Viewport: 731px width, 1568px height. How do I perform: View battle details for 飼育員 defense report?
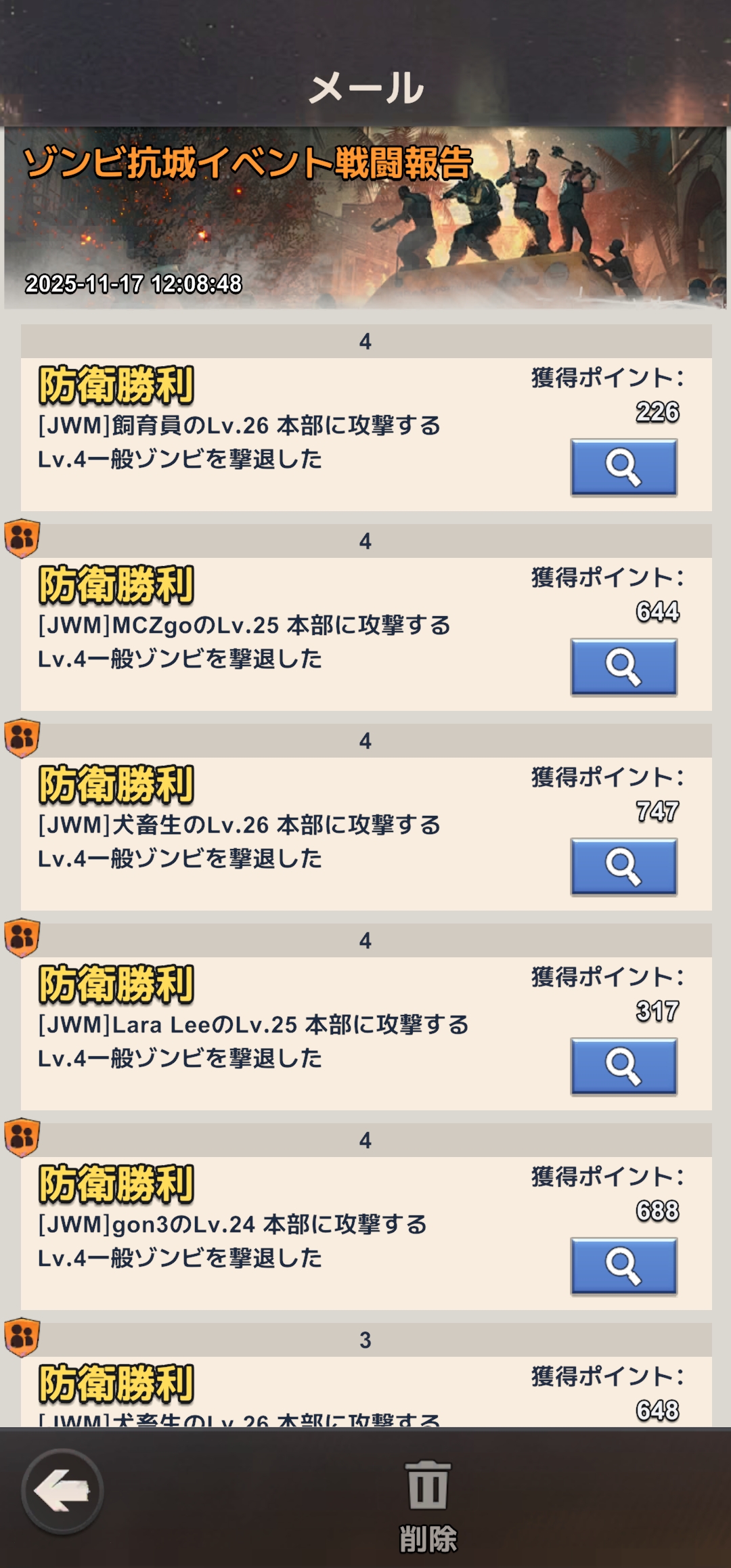point(623,467)
